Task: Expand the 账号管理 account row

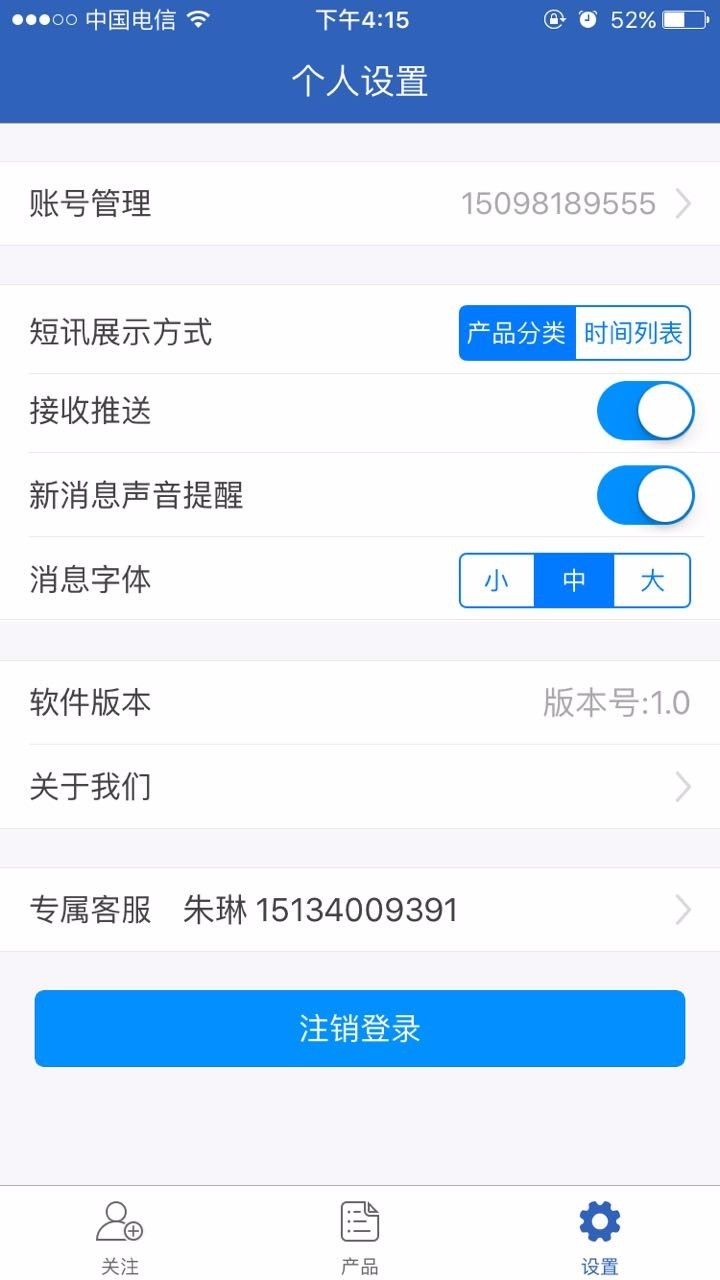Action: point(683,203)
